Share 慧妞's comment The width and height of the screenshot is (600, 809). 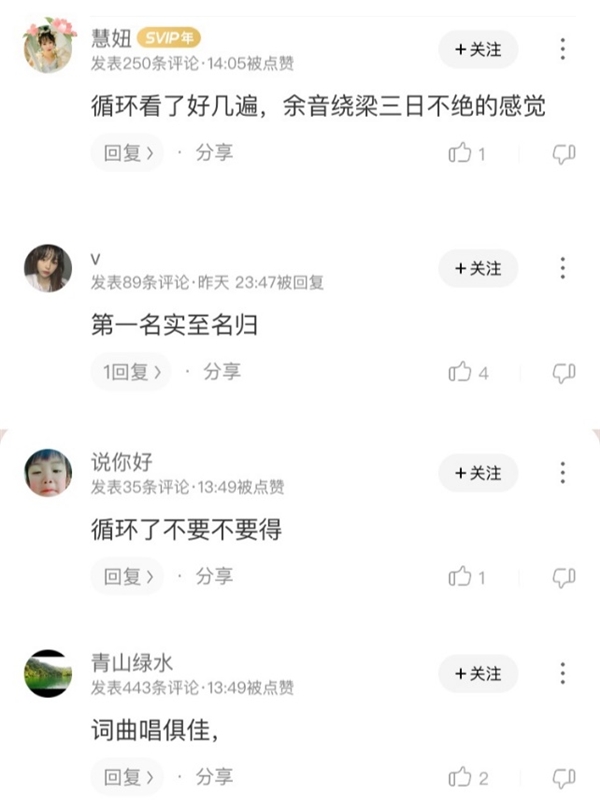click(x=213, y=153)
